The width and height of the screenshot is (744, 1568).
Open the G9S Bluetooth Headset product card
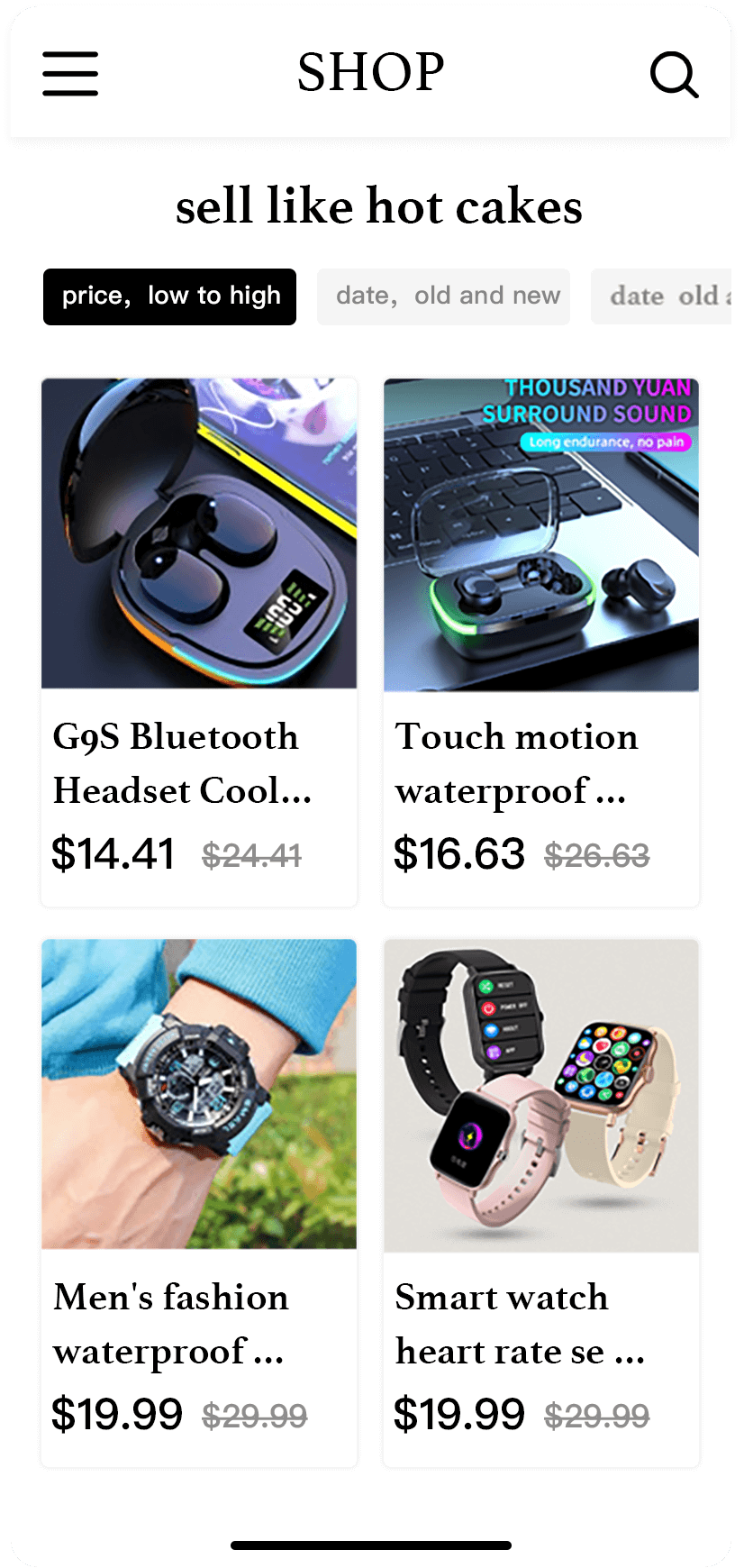tap(199, 642)
